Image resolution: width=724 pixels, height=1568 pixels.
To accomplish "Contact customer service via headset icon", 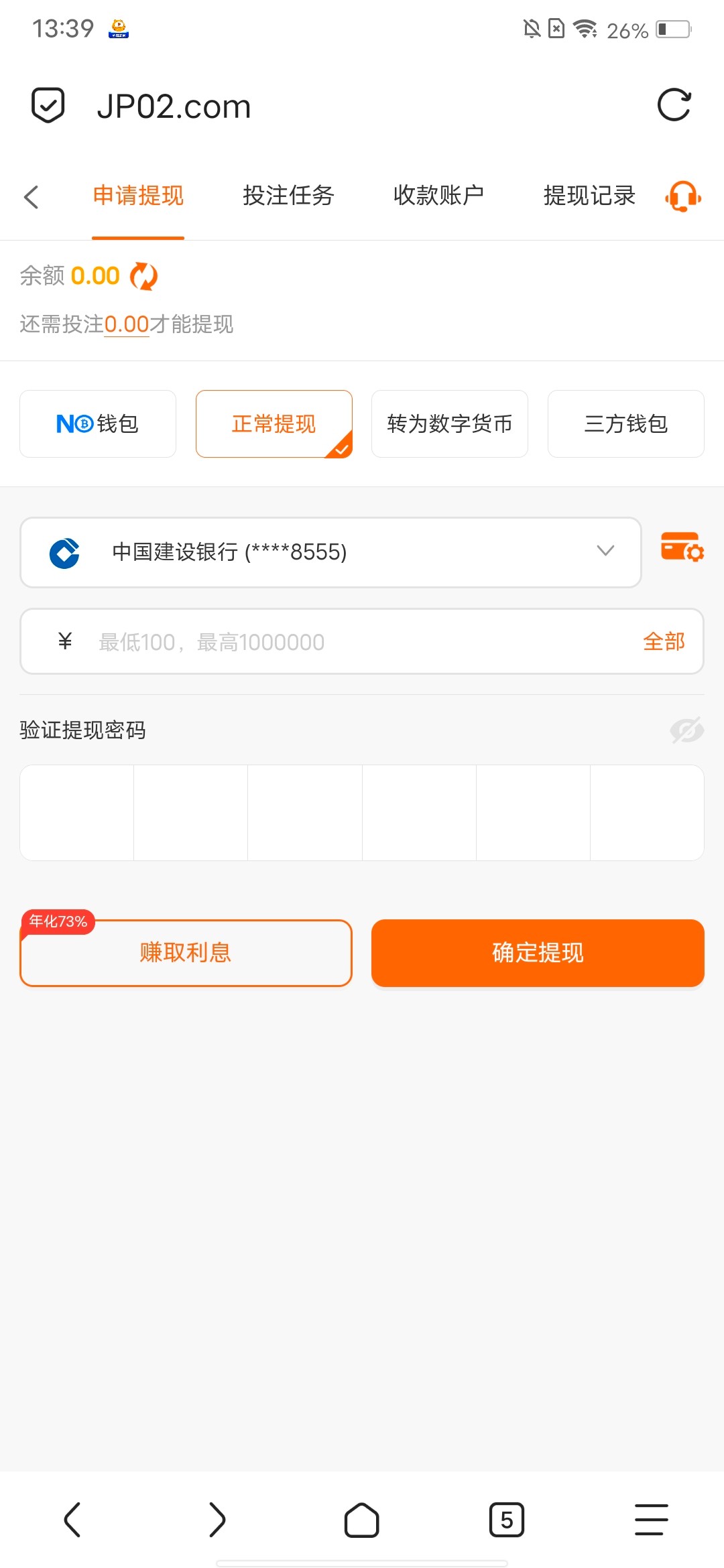I will [x=683, y=196].
